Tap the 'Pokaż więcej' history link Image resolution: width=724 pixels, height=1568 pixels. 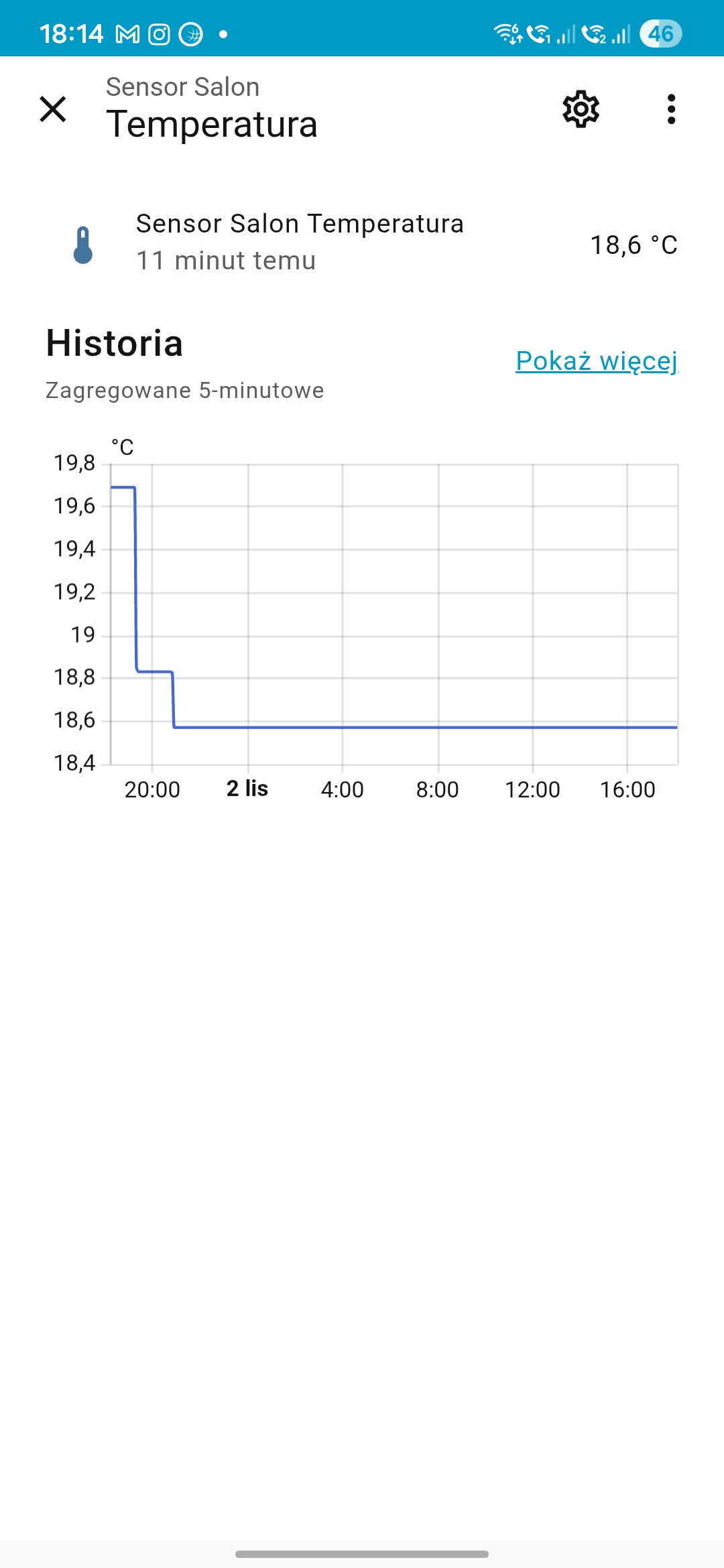[597, 361]
